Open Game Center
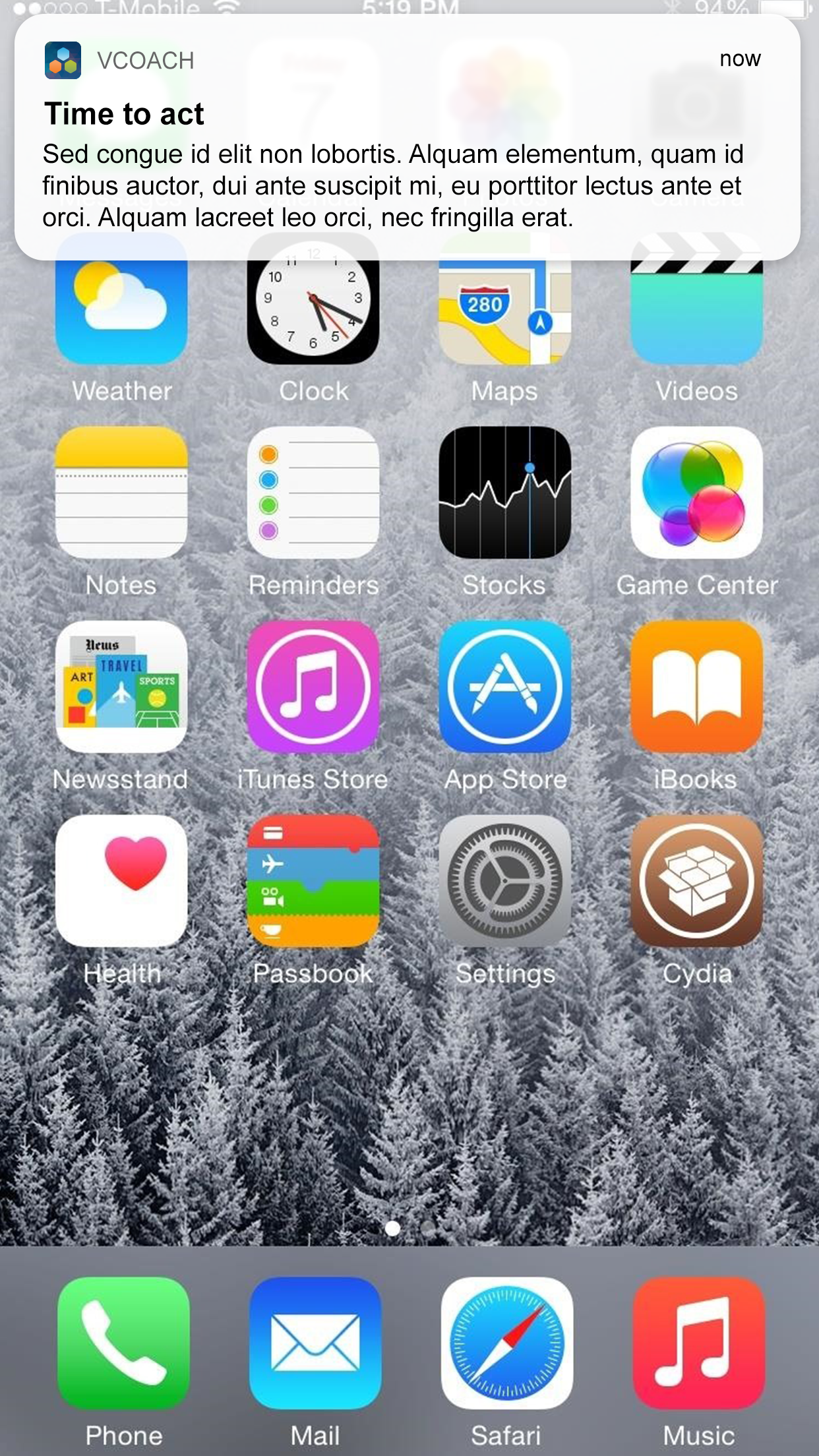This screenshot has width=819, height=1456. (696, 492)
